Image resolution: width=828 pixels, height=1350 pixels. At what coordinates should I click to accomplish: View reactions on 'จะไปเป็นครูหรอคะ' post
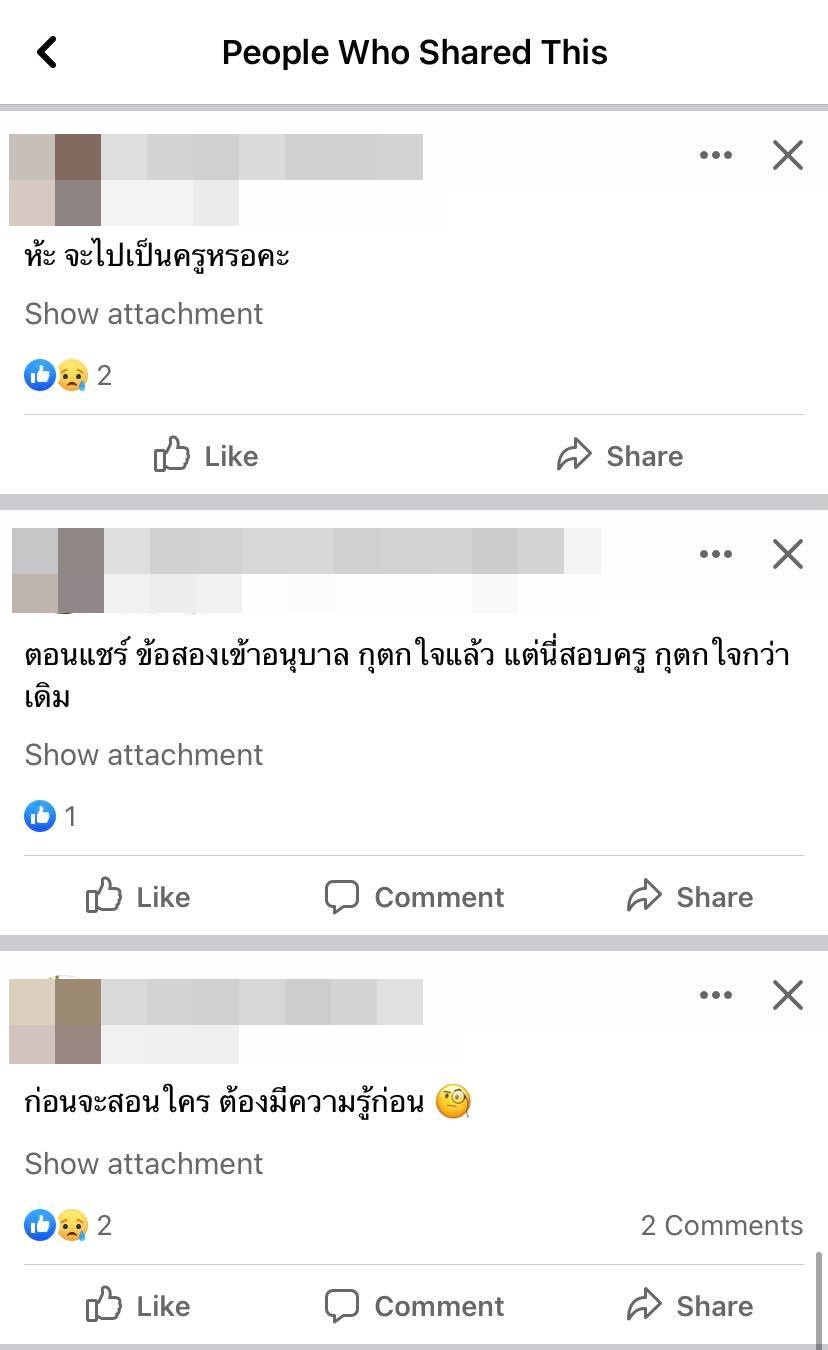[x=66, y=376]
